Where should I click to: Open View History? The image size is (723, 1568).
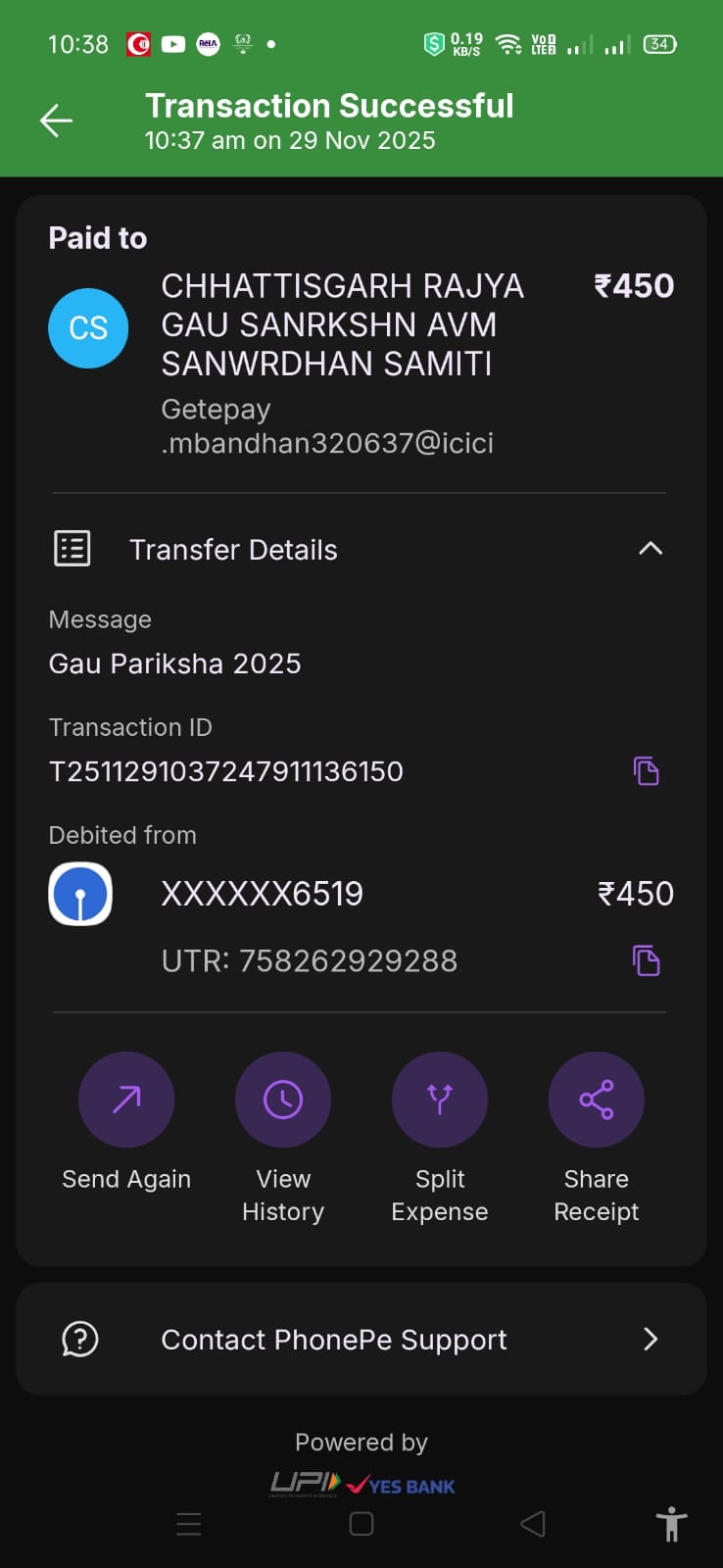[x=283, y=1100]
